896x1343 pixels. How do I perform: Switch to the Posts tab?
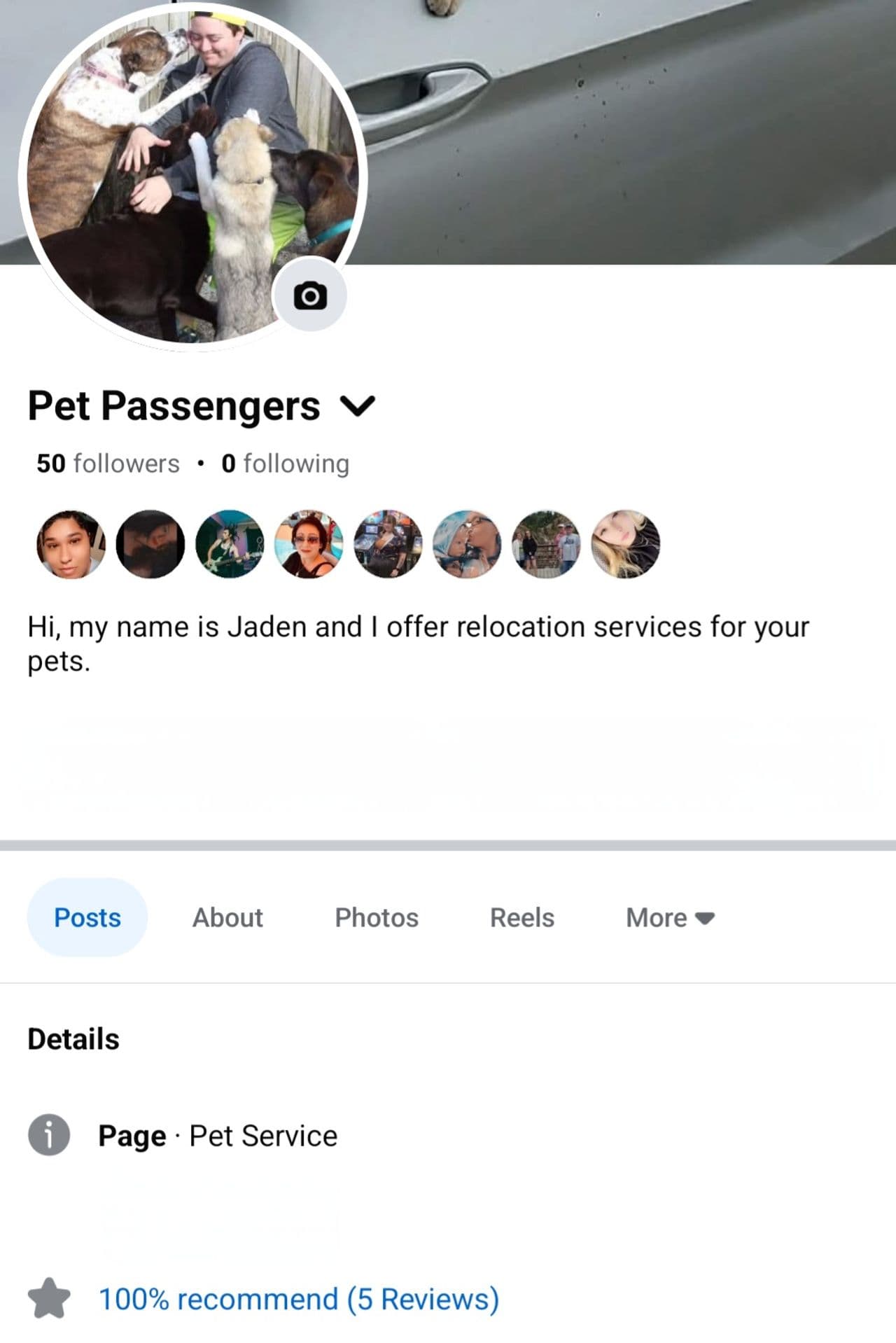tap(87, 917)
